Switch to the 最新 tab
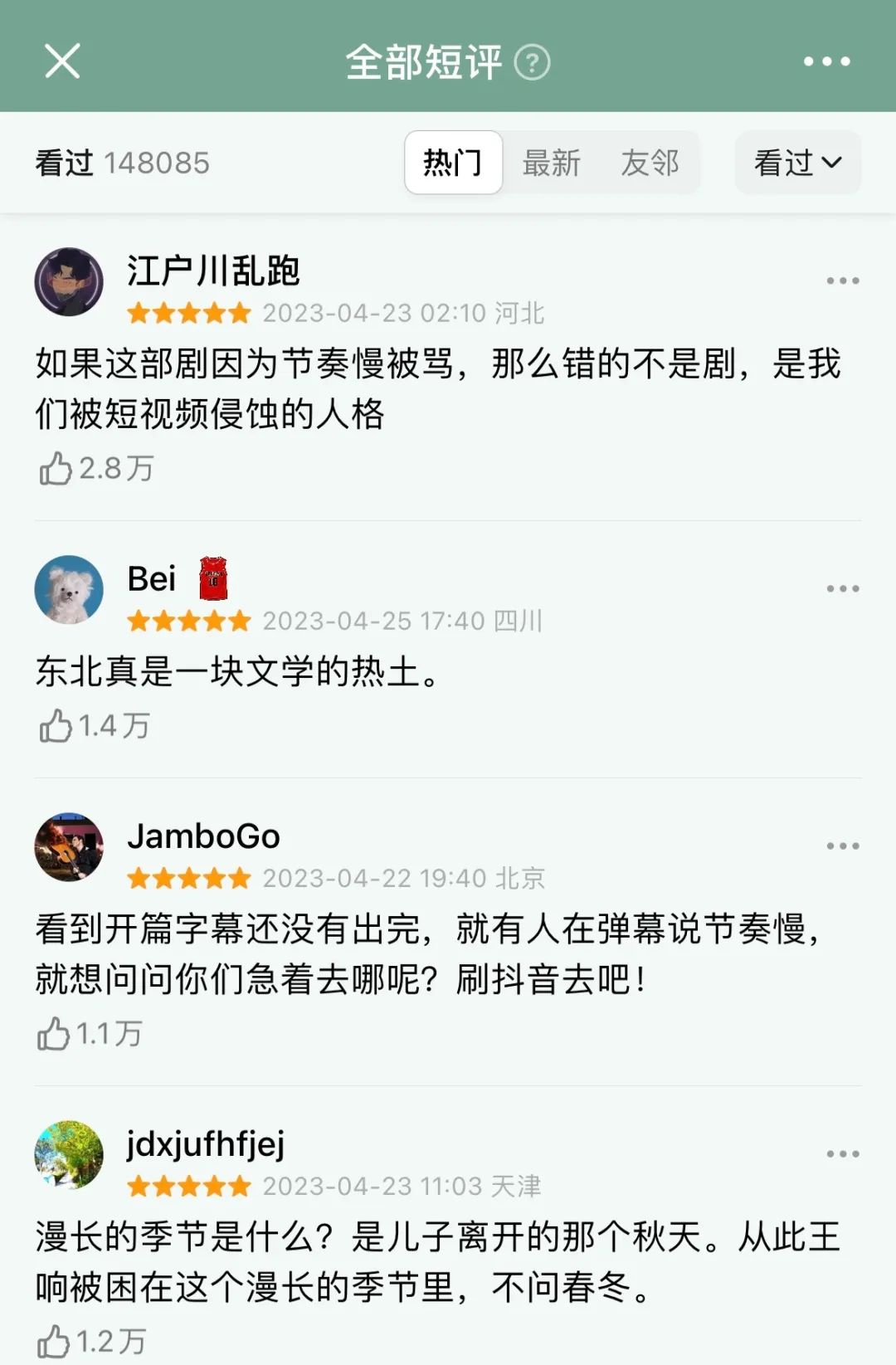The height and width of the screenshot is (1365, 896). coord(552,163)
